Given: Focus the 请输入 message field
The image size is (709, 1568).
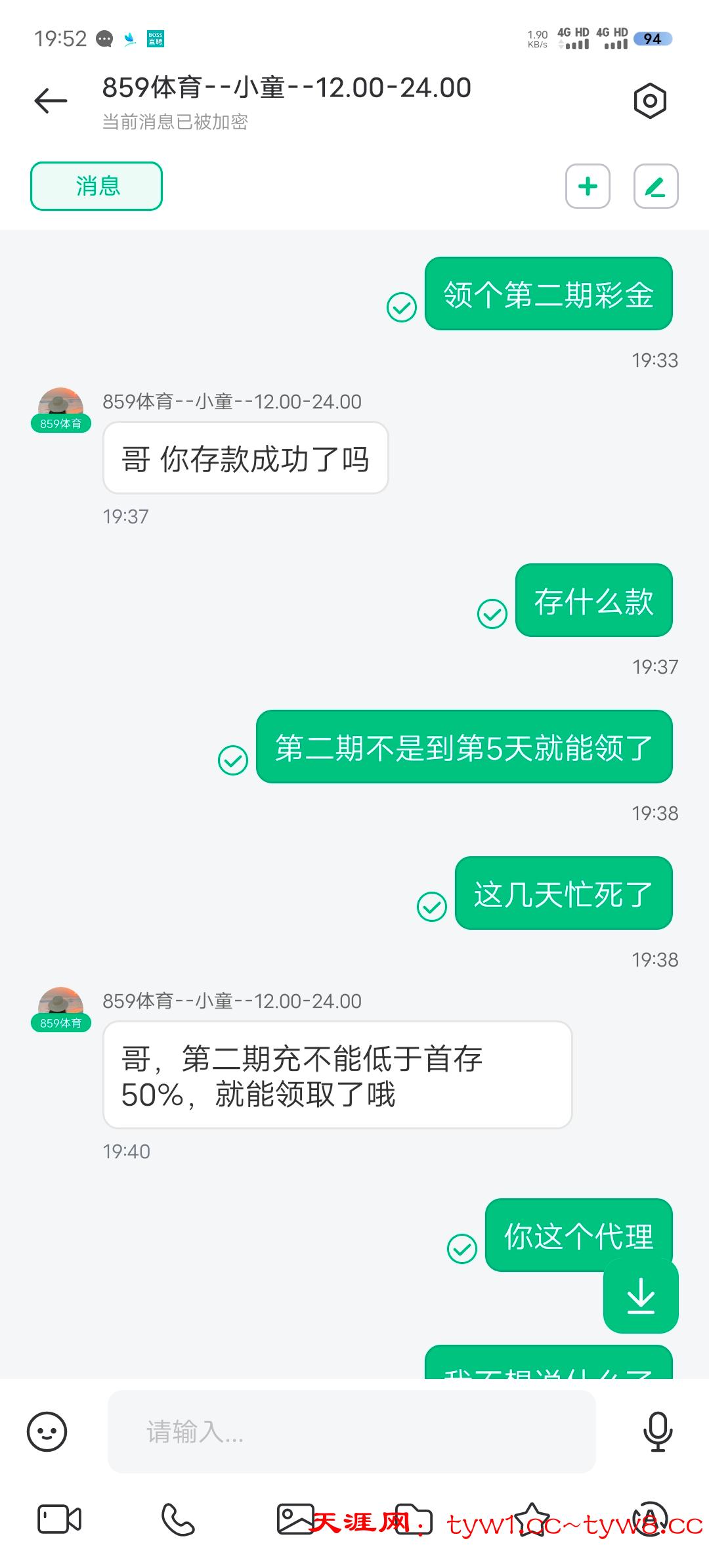Looking at the screenshot, I should 351,1431.
